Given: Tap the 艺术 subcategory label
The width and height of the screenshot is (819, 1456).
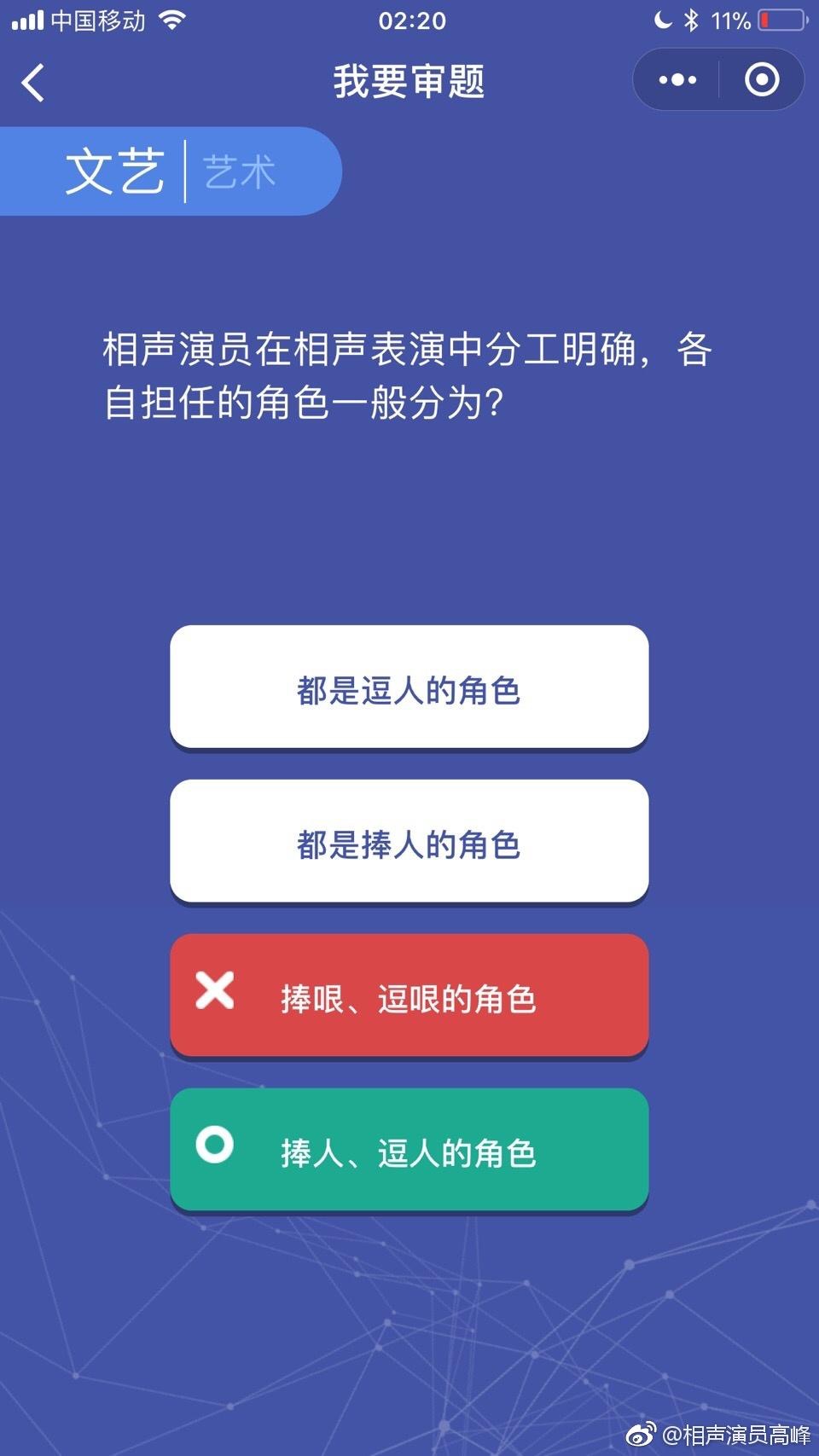Looking at the screenshot, I should coord(239,171).
